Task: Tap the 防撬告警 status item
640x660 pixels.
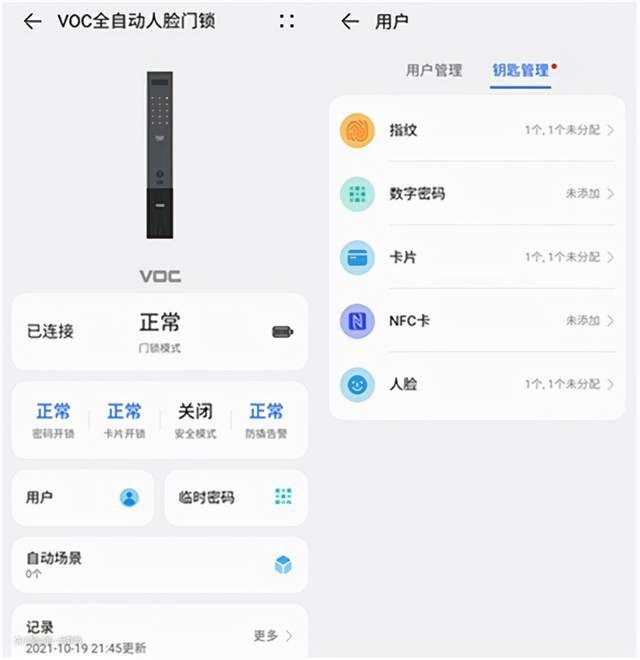Action: (x=266, y=420)
